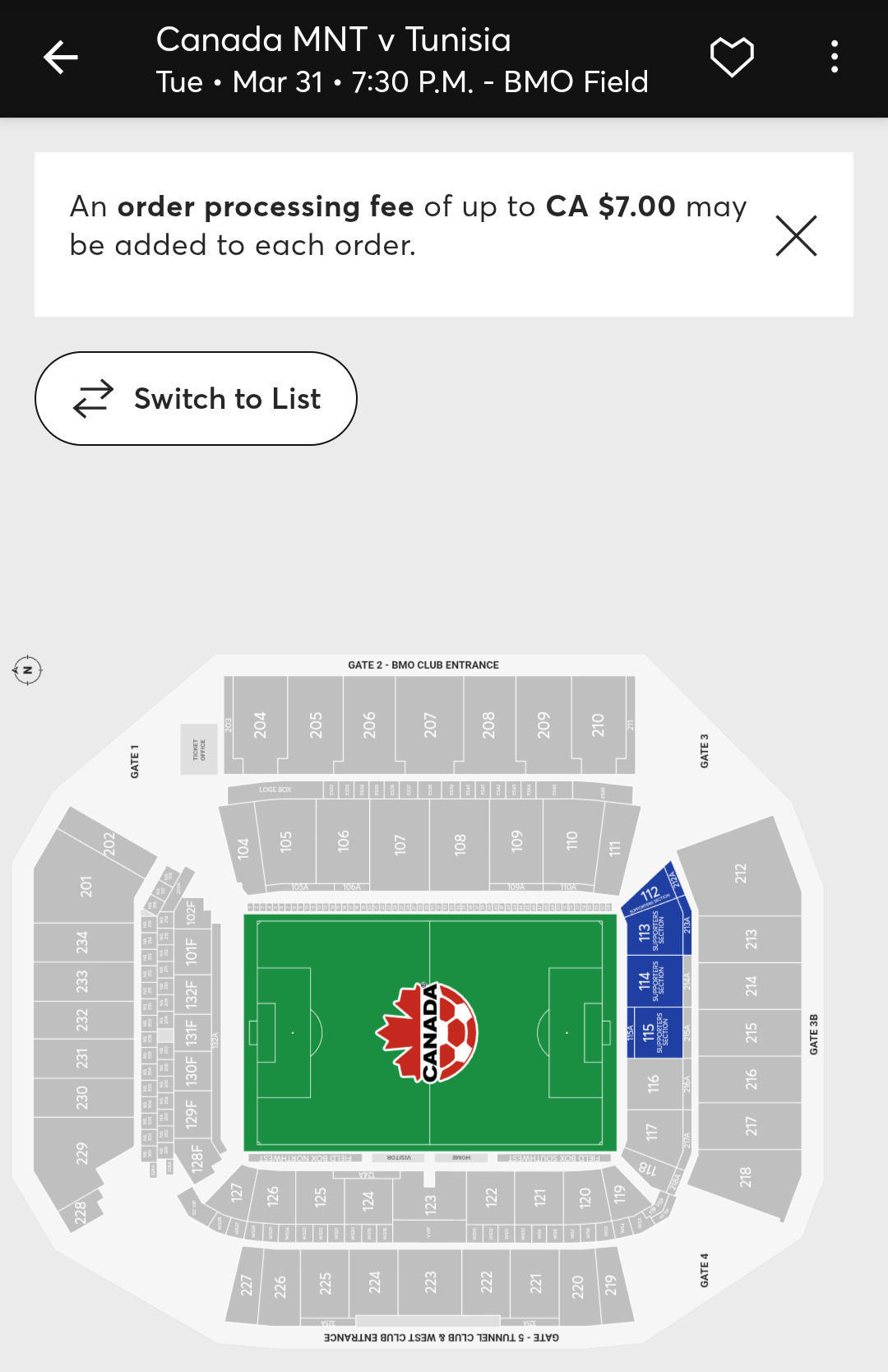Select blue section 114 on the map

click(653, 980)
